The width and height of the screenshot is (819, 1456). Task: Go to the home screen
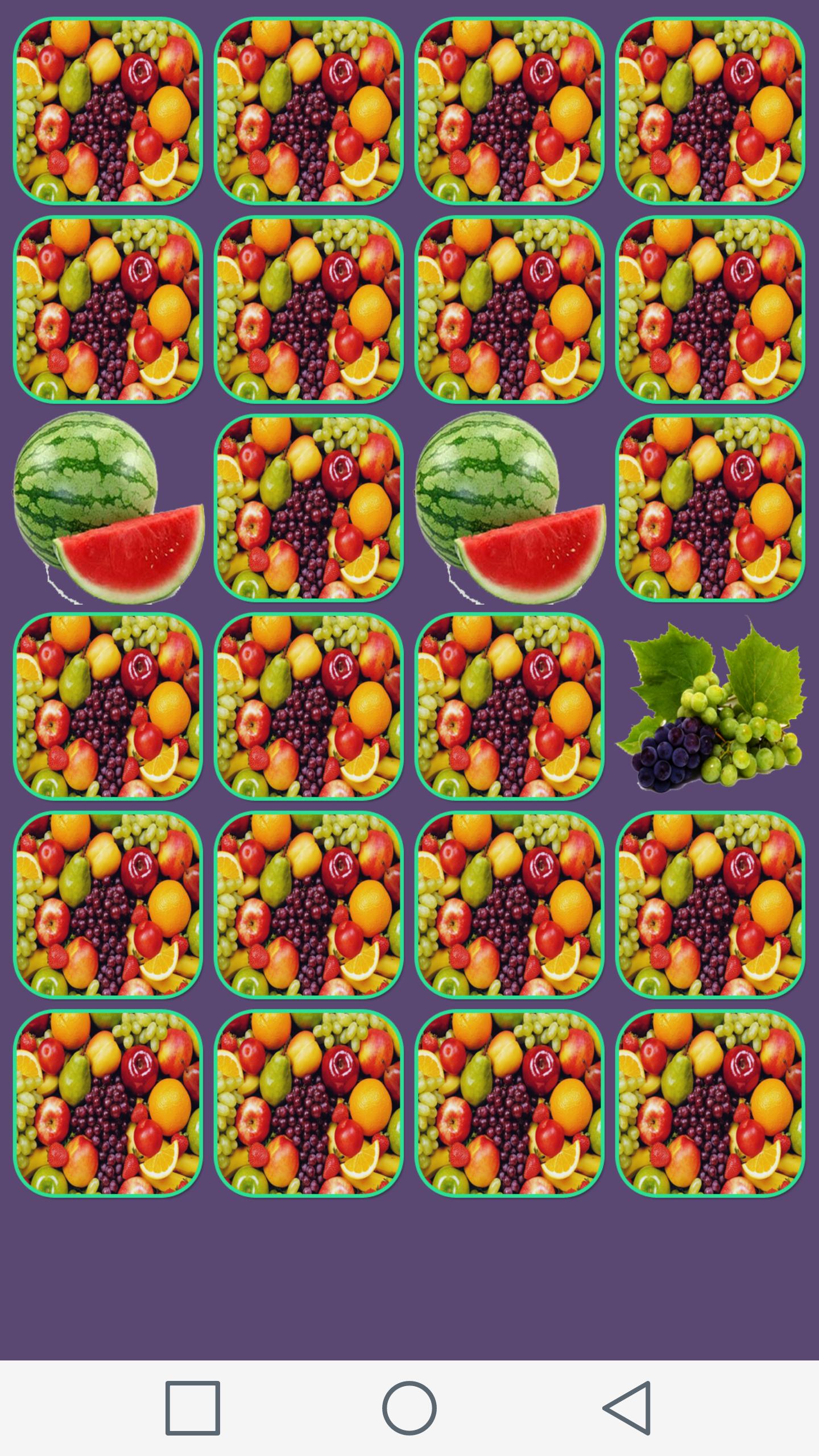[409, 1408]
